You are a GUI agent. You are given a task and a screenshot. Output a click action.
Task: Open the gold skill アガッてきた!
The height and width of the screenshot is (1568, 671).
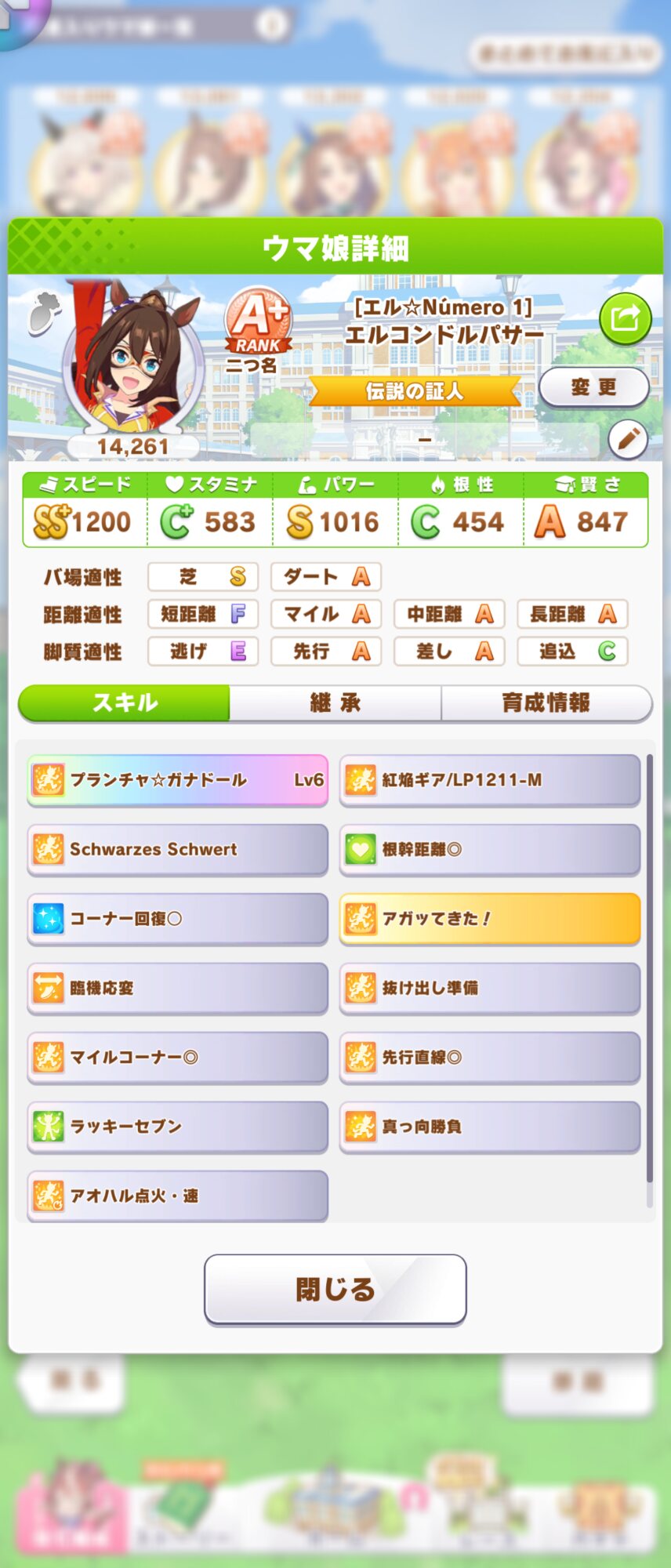pos(489,919)
